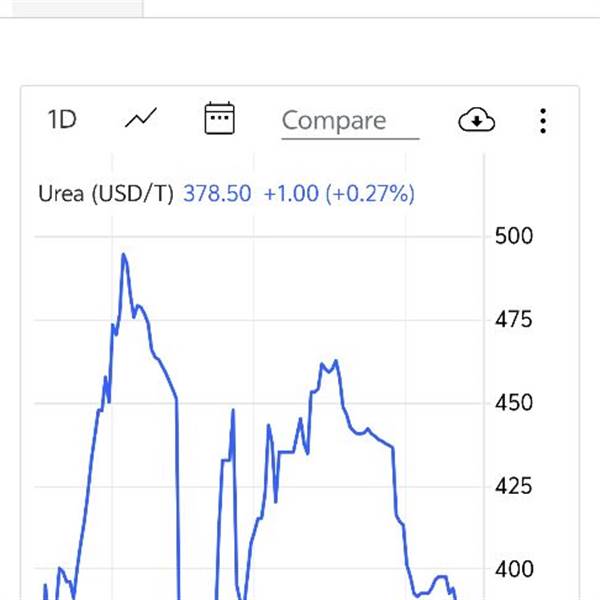Open the calendar date range picker
The width and height of the screenshot is (600, 600).
(x=219, y=119)
